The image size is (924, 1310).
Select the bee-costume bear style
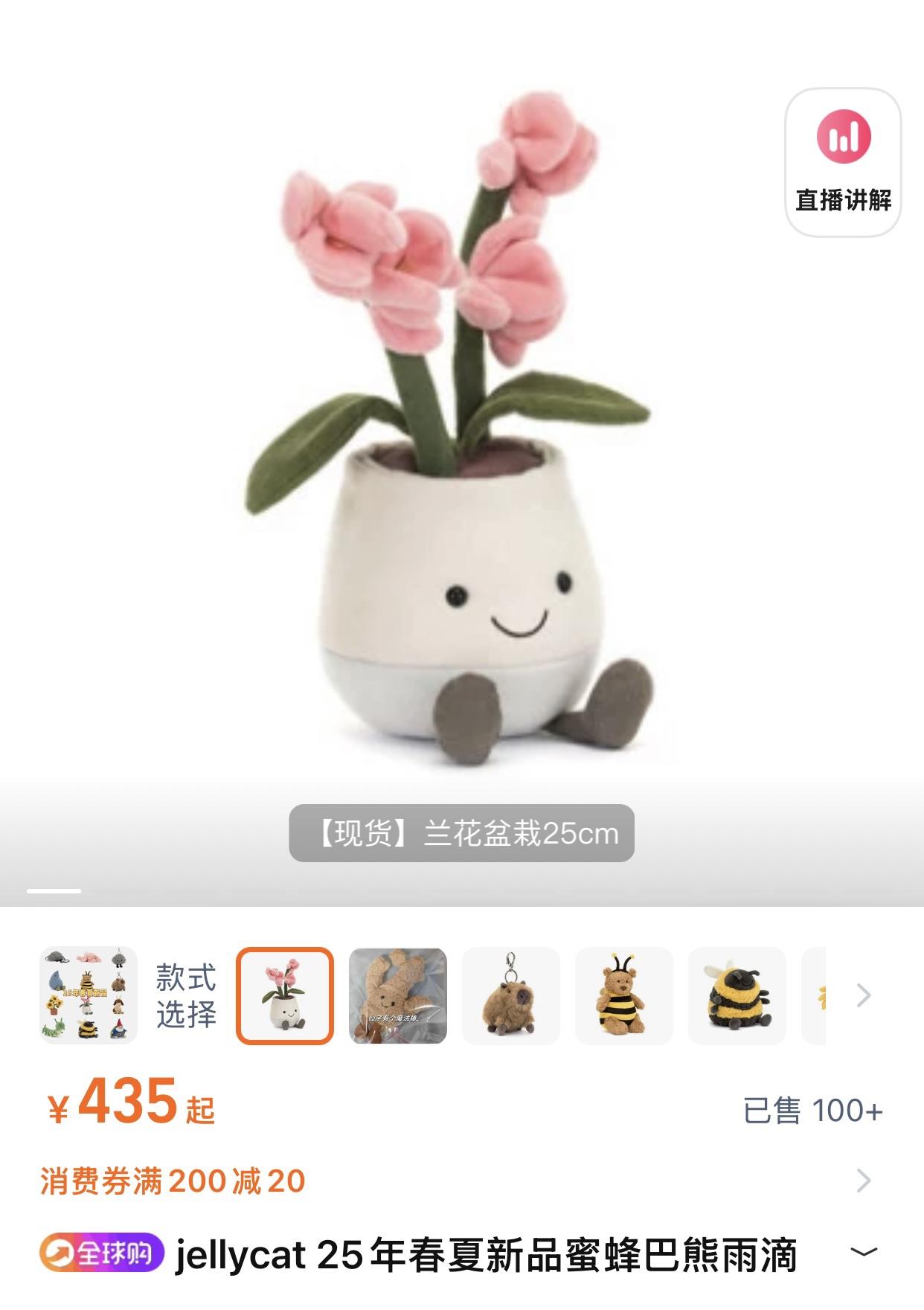623,995
